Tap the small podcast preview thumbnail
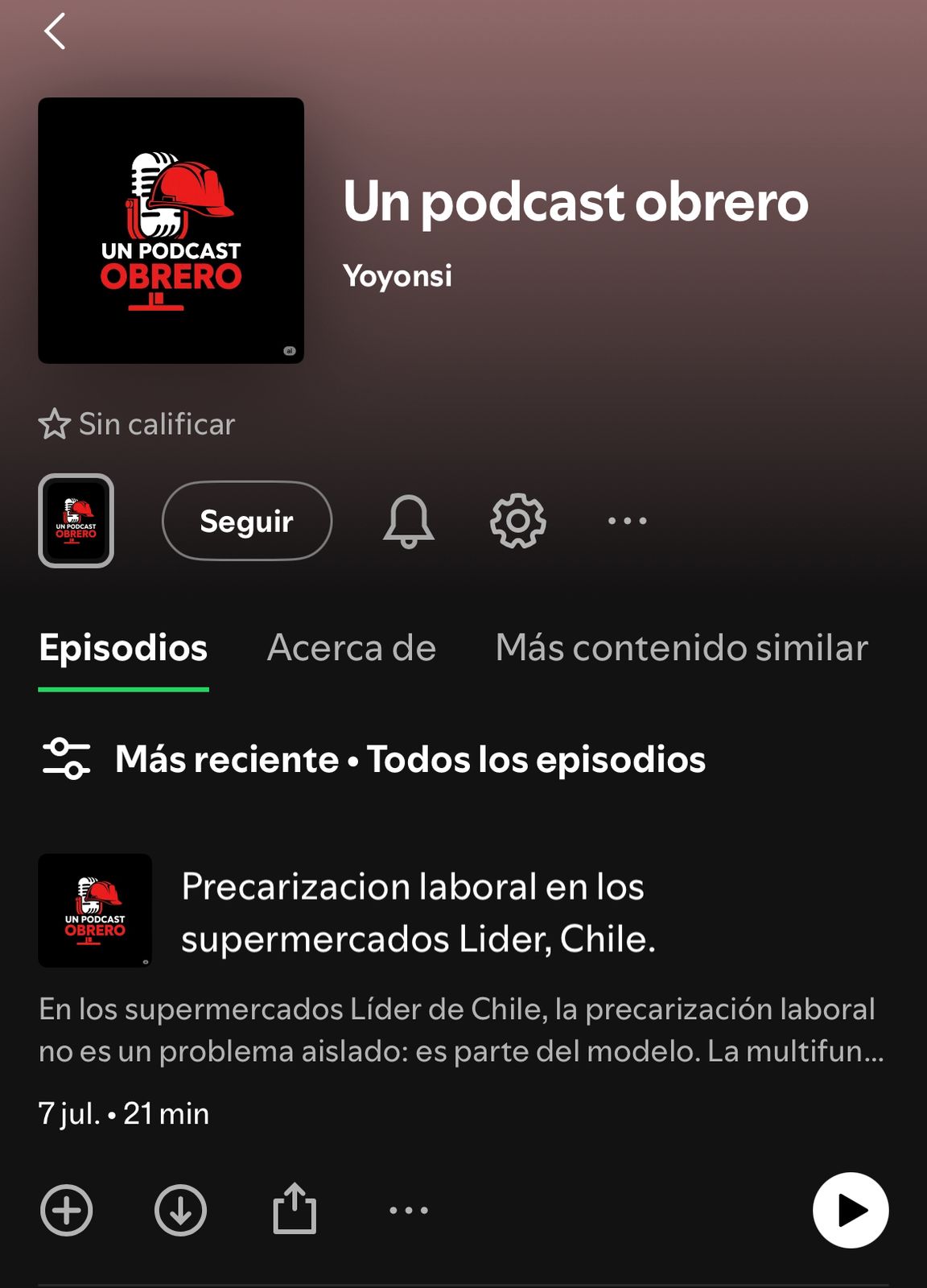 [x=76, y=521]
